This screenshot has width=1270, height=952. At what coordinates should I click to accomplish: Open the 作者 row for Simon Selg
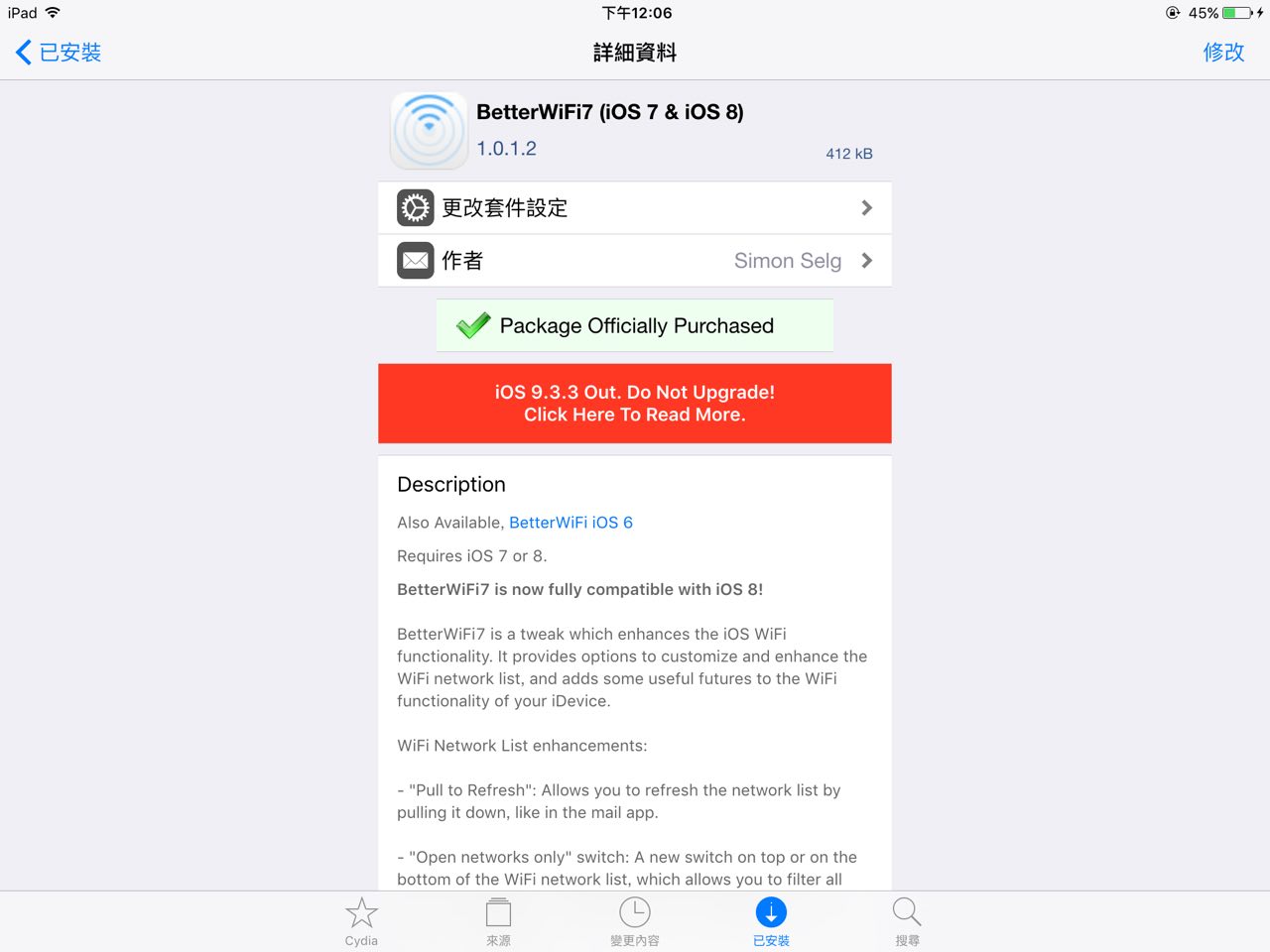click(x=635, y=261)
